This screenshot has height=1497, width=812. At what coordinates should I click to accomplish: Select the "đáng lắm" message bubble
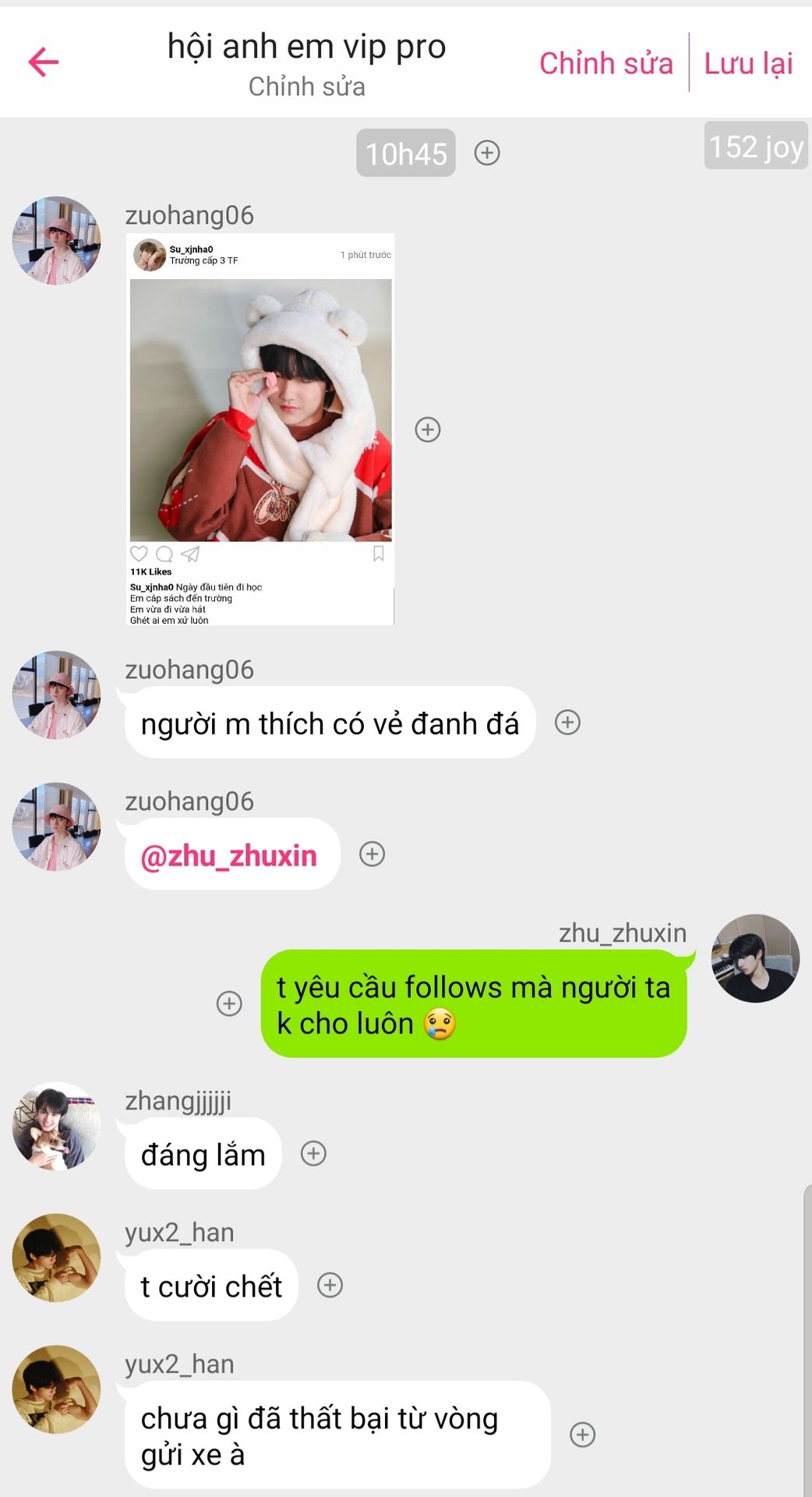click(203, 1155)
